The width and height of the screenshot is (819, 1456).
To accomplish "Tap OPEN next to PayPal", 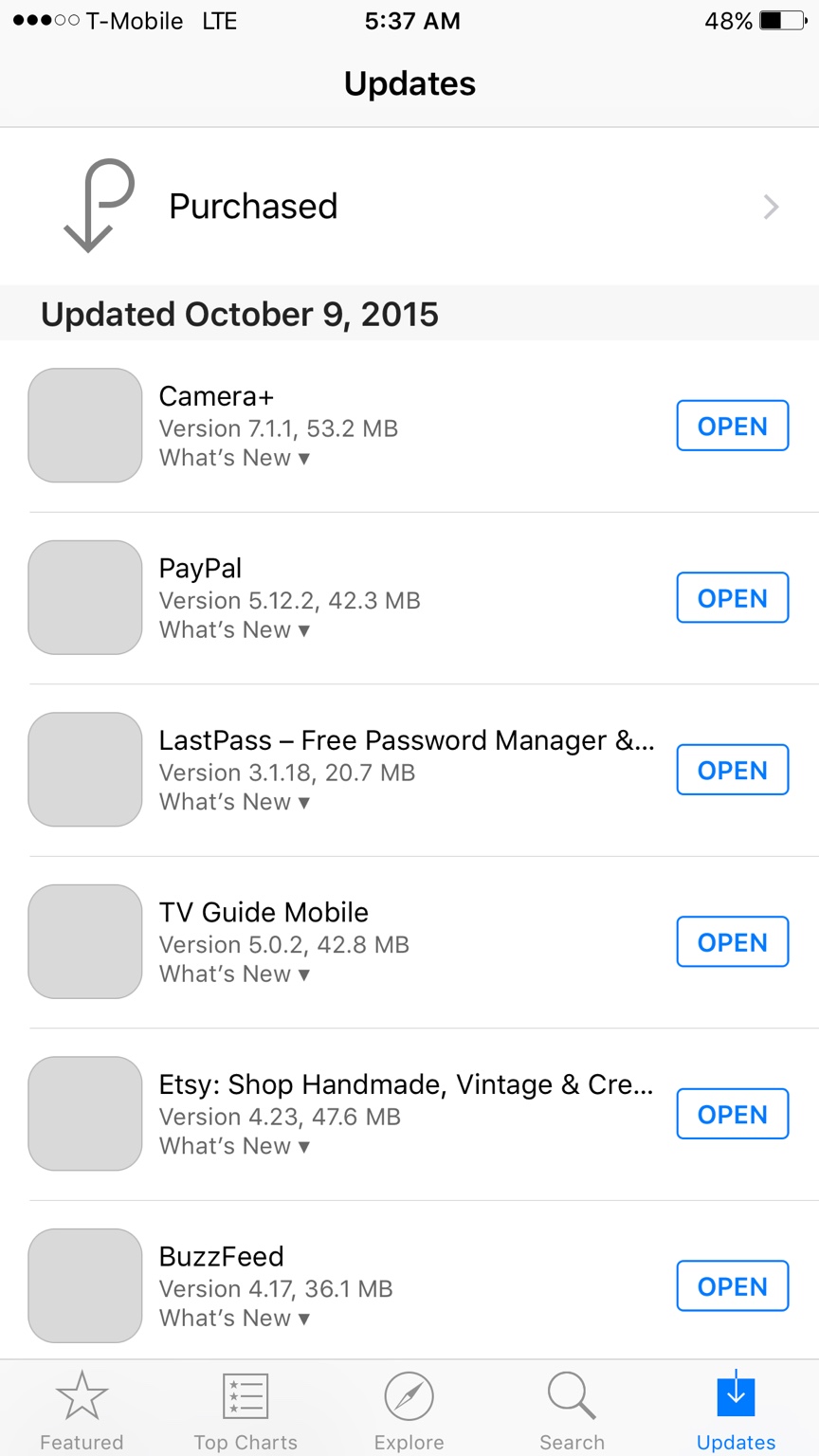I will click(732, 598).
